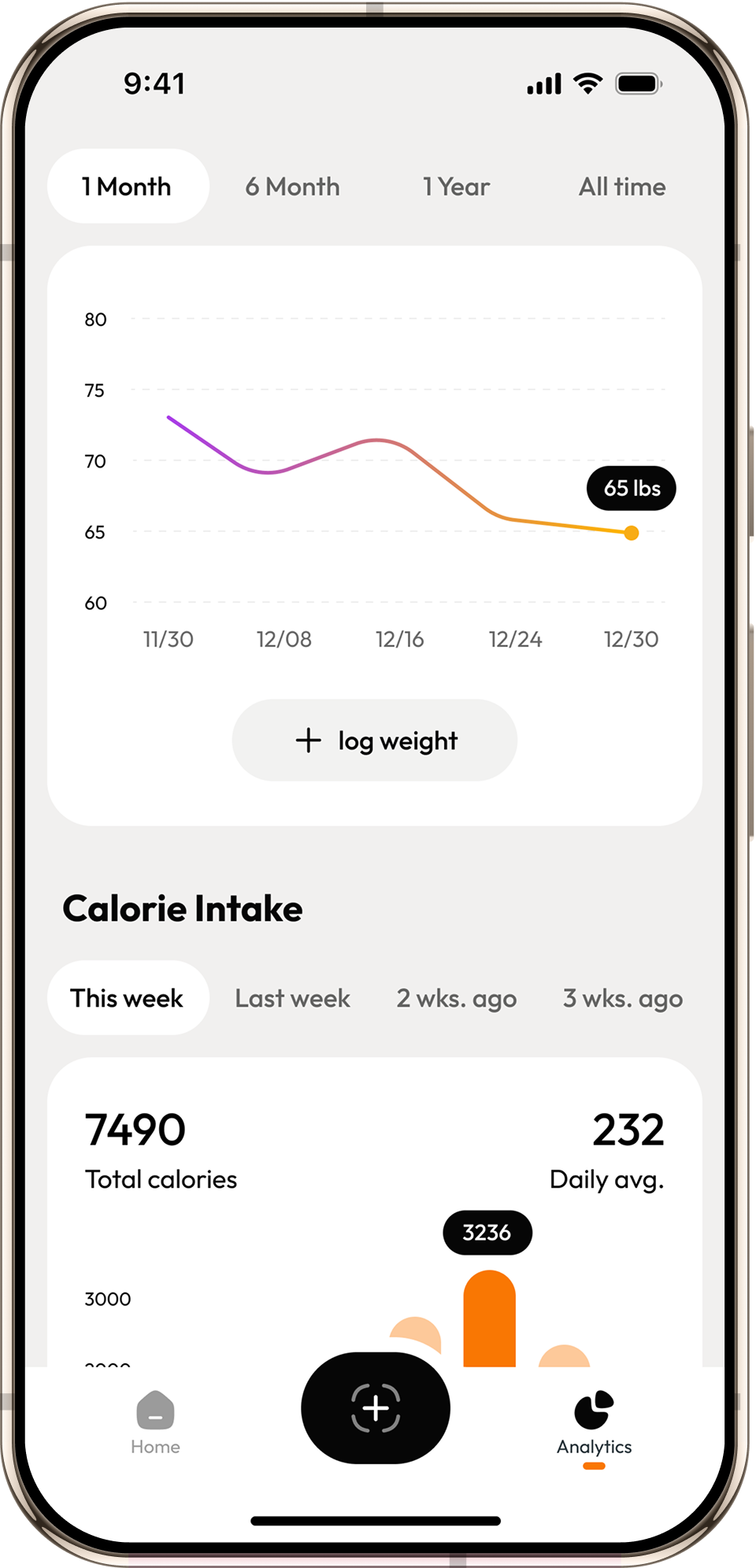Tap the highlighted 3236 calorie bar
Image resolution: width=756 pixels, height=1568 pixels.
coord(489,1318)
